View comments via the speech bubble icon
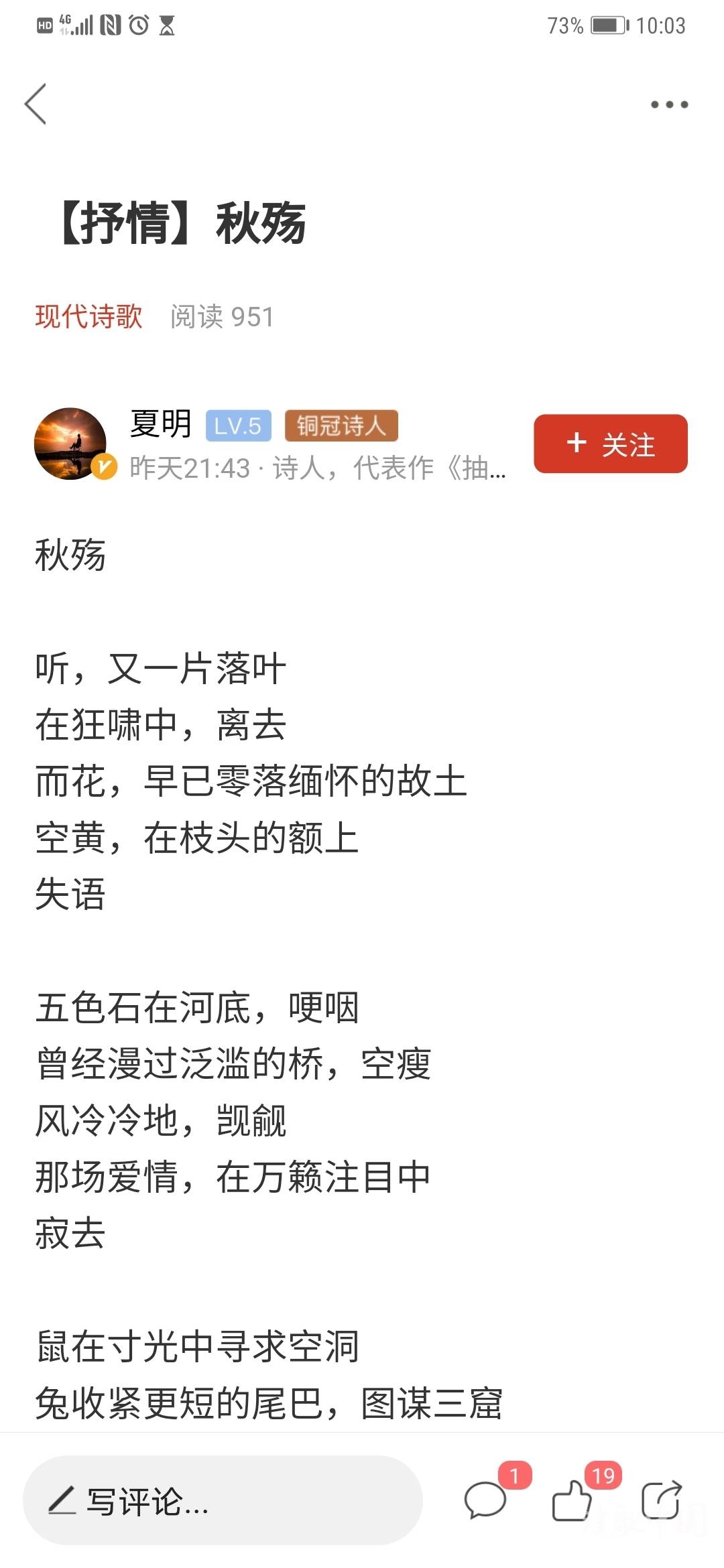The width and height of the screenshot is (724, 1568). click(485, 1500)
